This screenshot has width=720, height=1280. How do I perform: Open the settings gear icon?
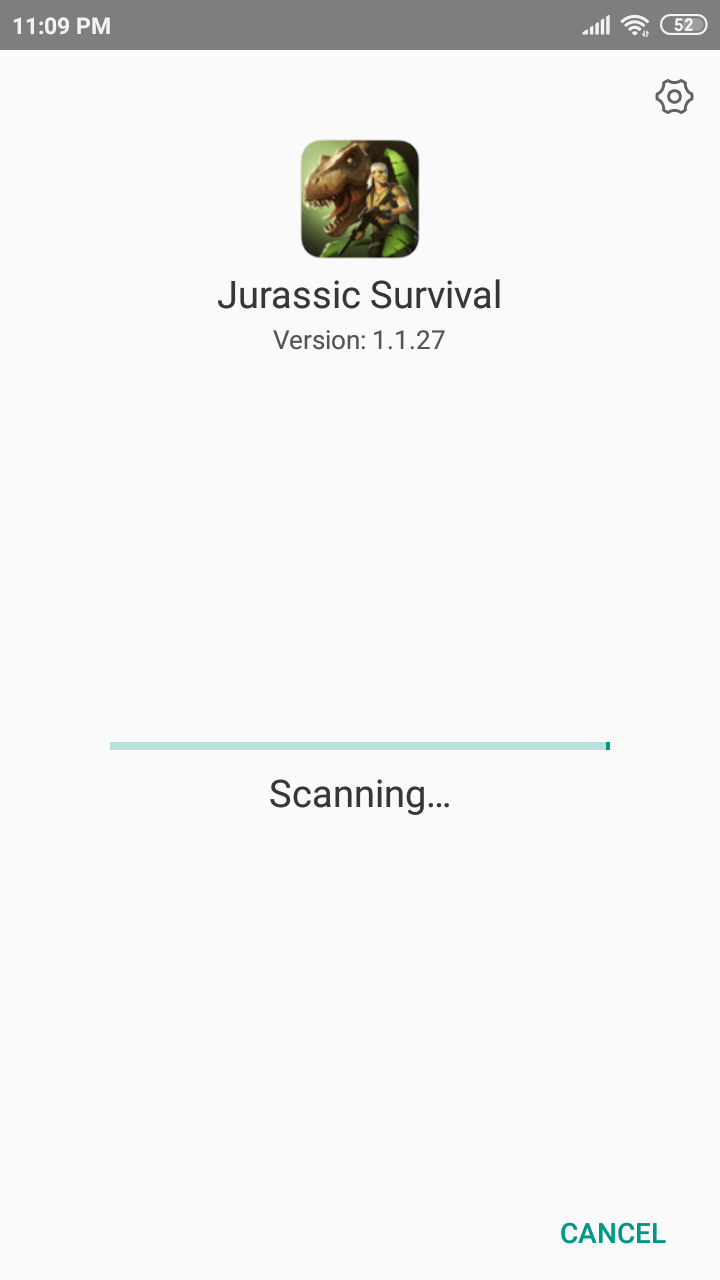click(674, 97)
